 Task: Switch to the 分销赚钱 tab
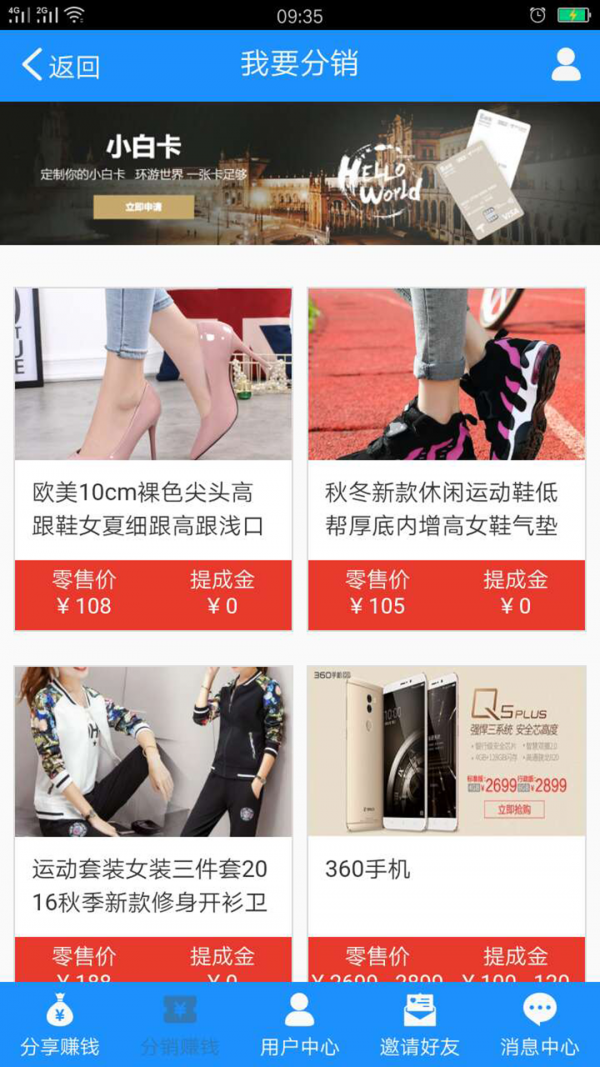180,1025
